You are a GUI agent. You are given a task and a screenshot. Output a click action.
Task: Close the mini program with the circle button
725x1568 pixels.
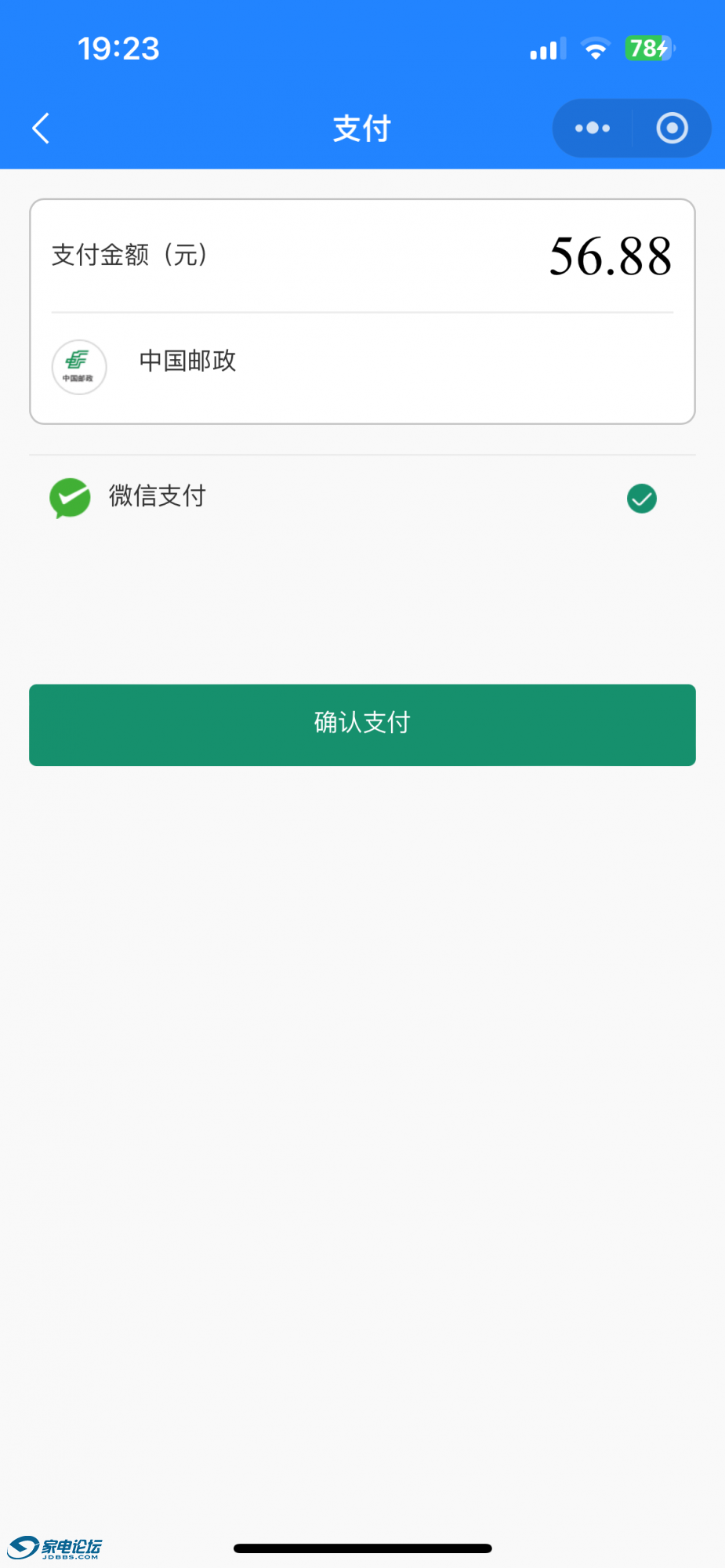click(672, 129)
